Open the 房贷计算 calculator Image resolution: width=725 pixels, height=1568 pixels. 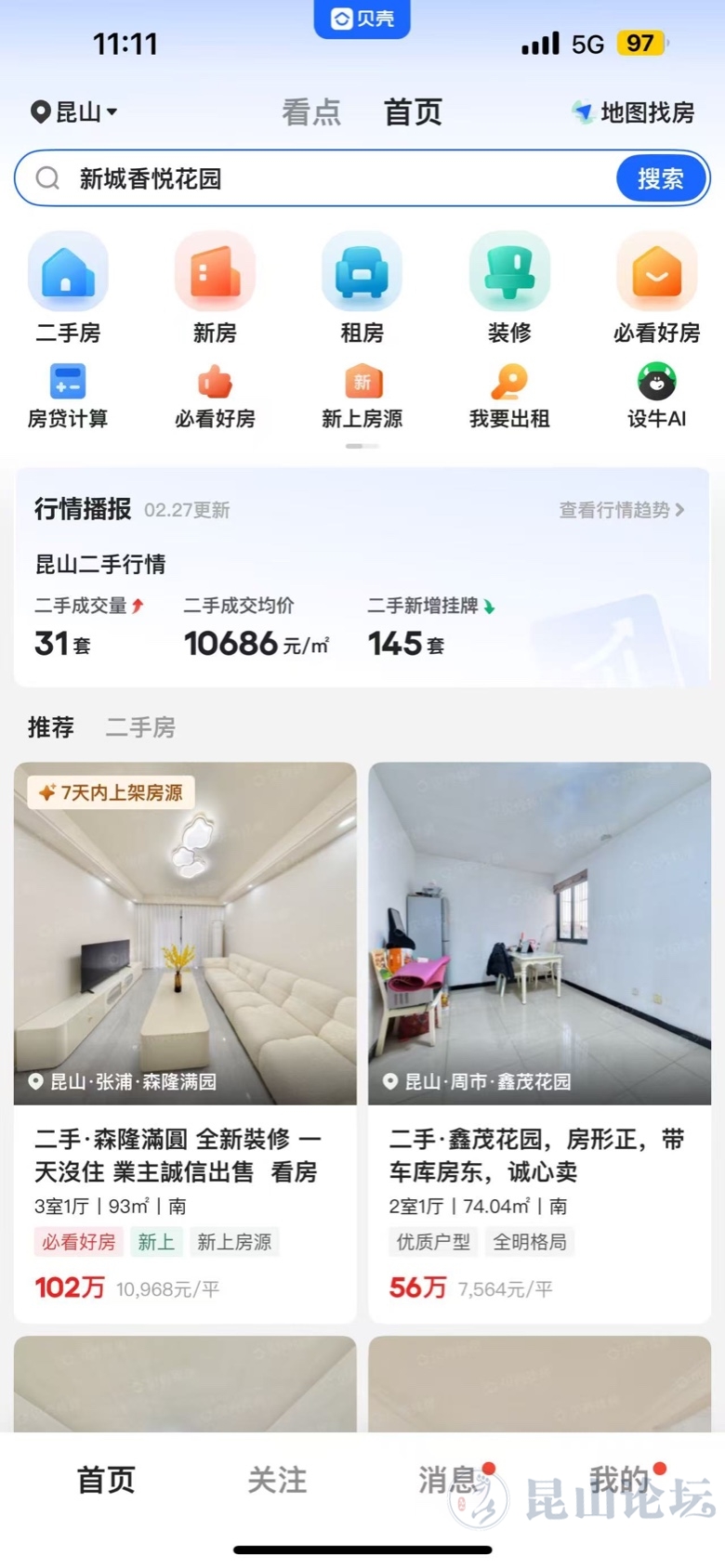click(68, 397)
